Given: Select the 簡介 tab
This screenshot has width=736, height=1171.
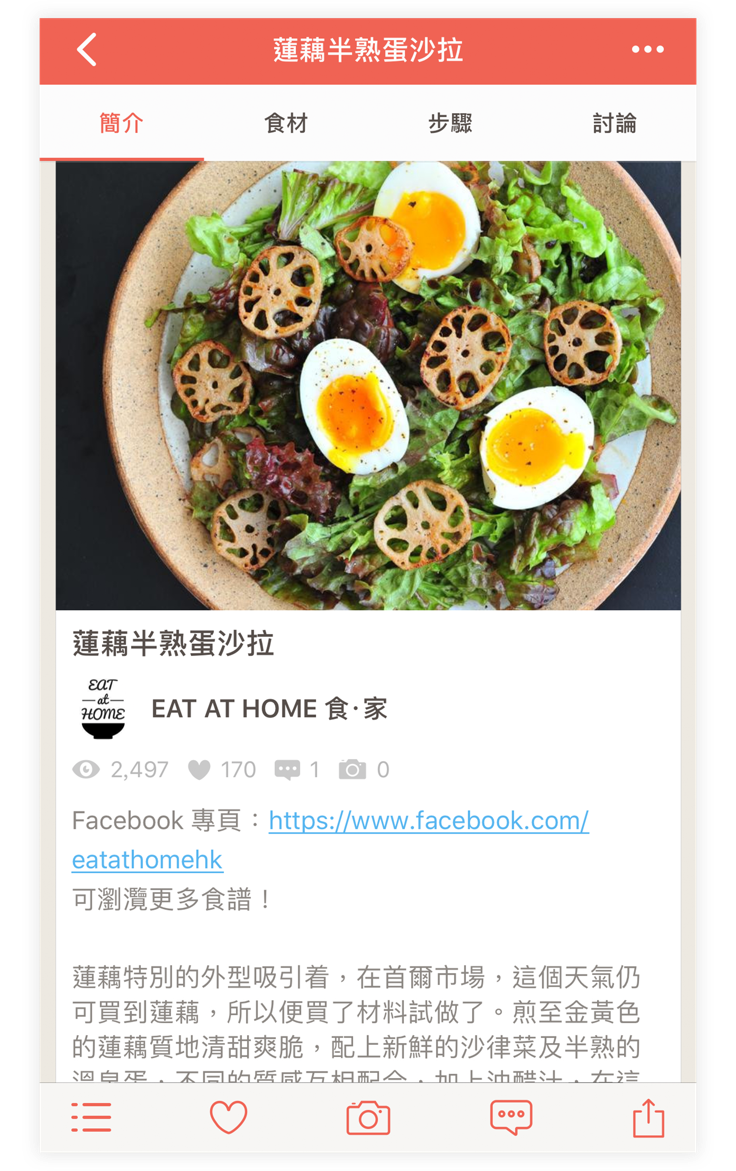Looking at the screenshot, I should 122,124.
